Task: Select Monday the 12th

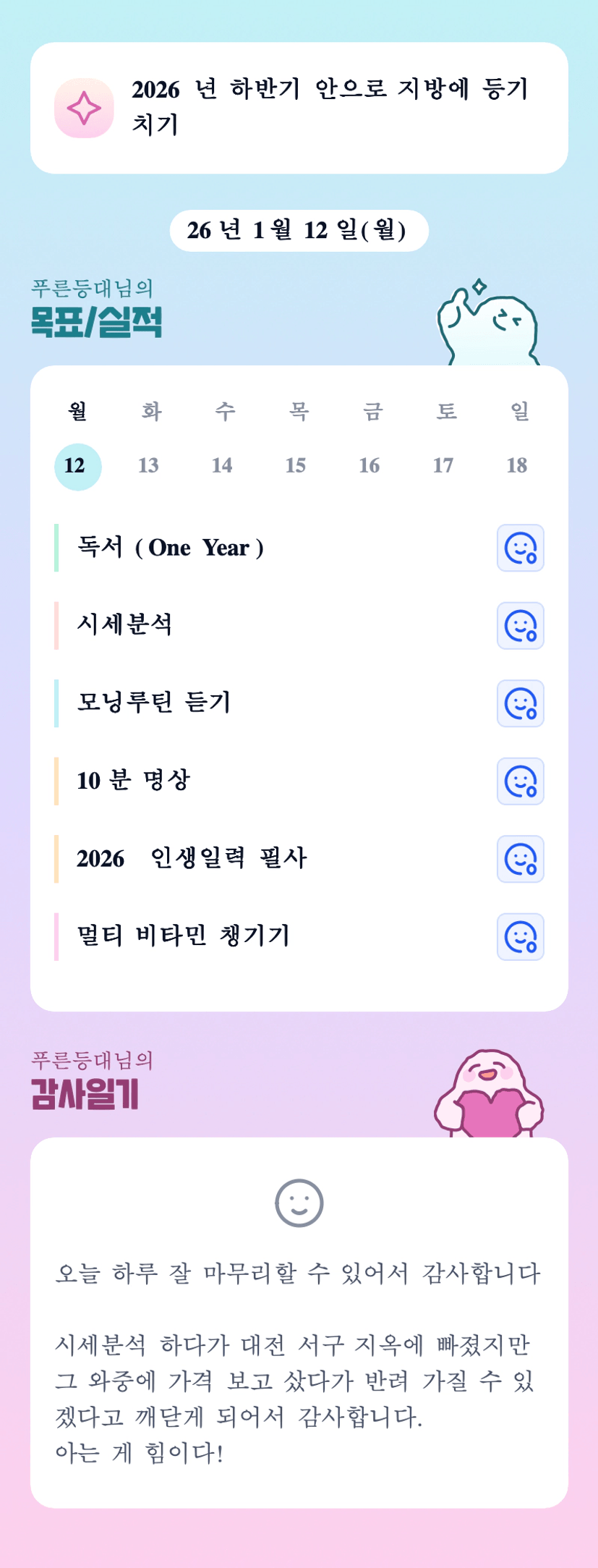Action: 77,467
